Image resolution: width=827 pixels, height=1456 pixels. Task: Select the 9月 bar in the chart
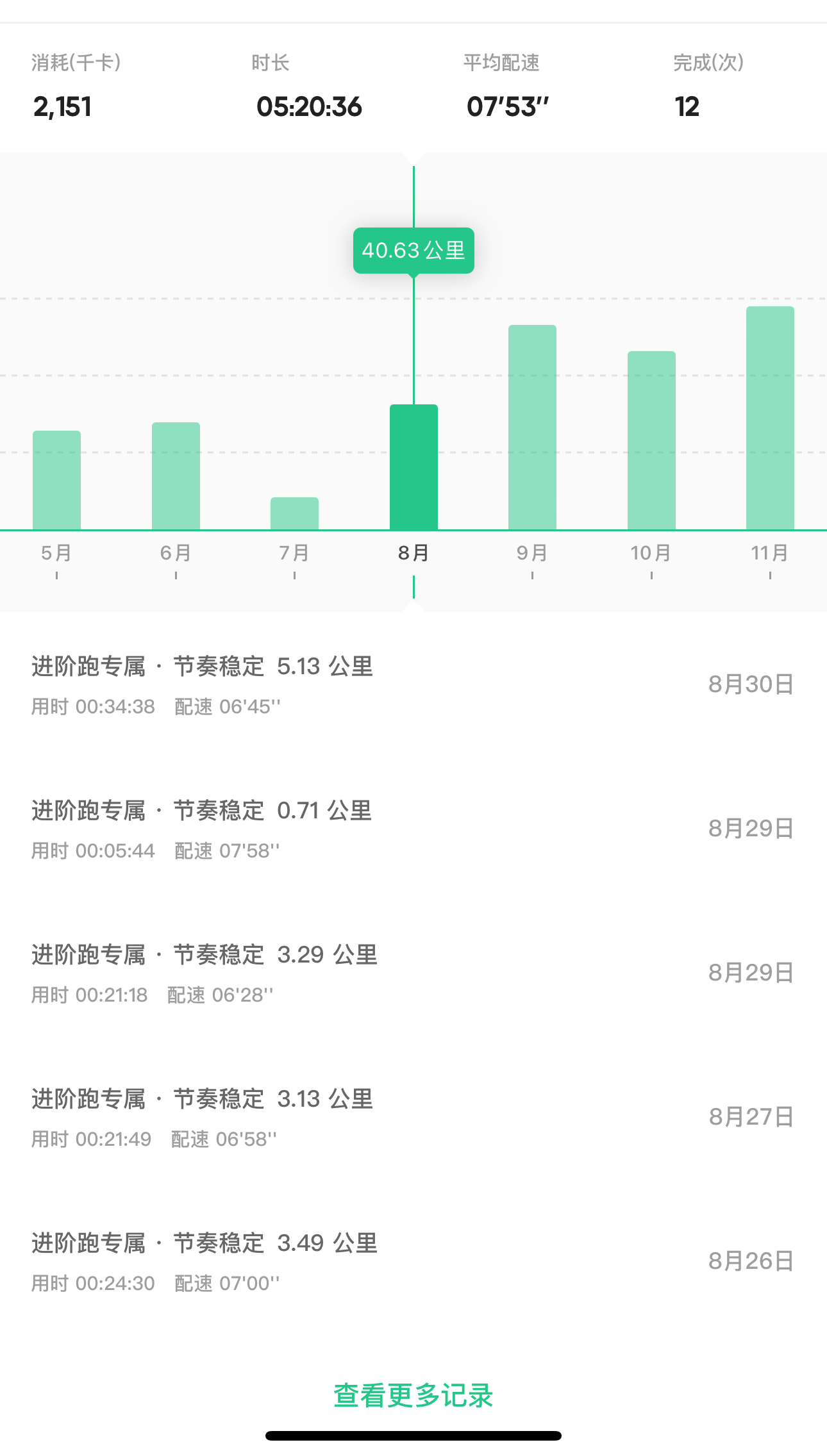(x=532, y=427)
